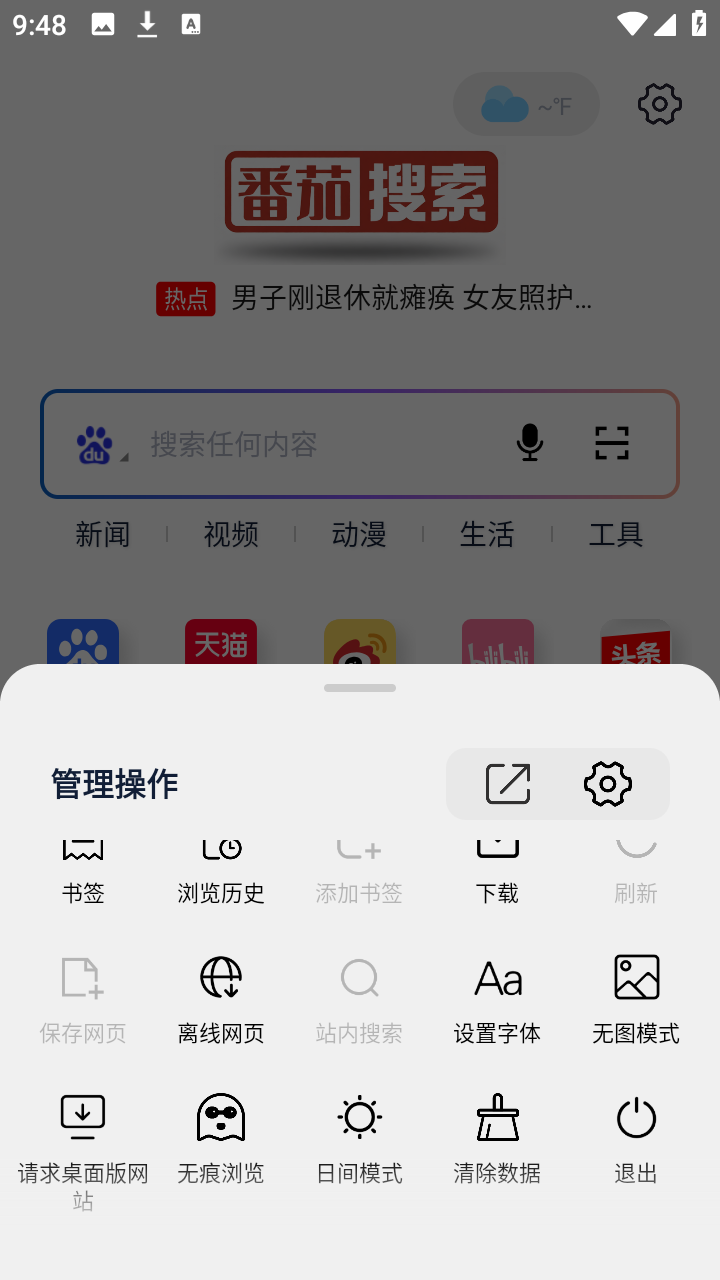Switch to 日间模式 day mode
Screen dimensions: 720x1280
(359, 1137)
